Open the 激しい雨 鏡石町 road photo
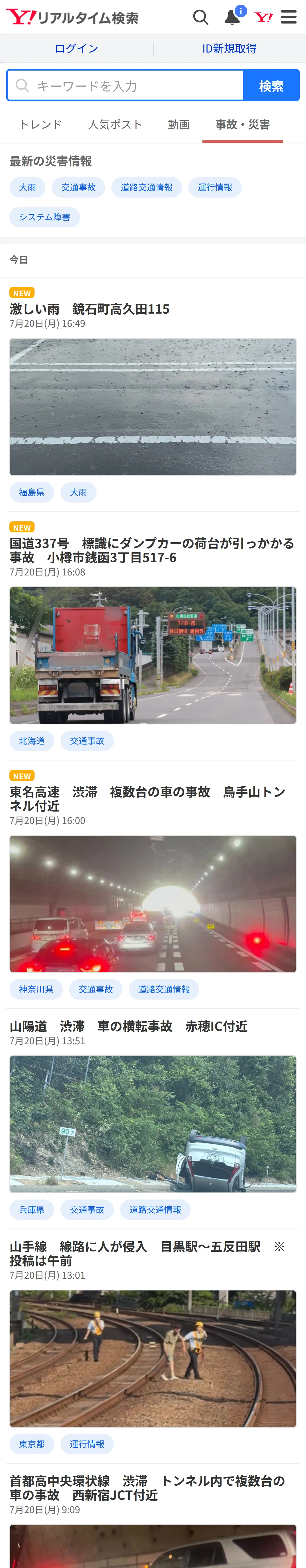 pyautogui.click(x=153, y=407)
